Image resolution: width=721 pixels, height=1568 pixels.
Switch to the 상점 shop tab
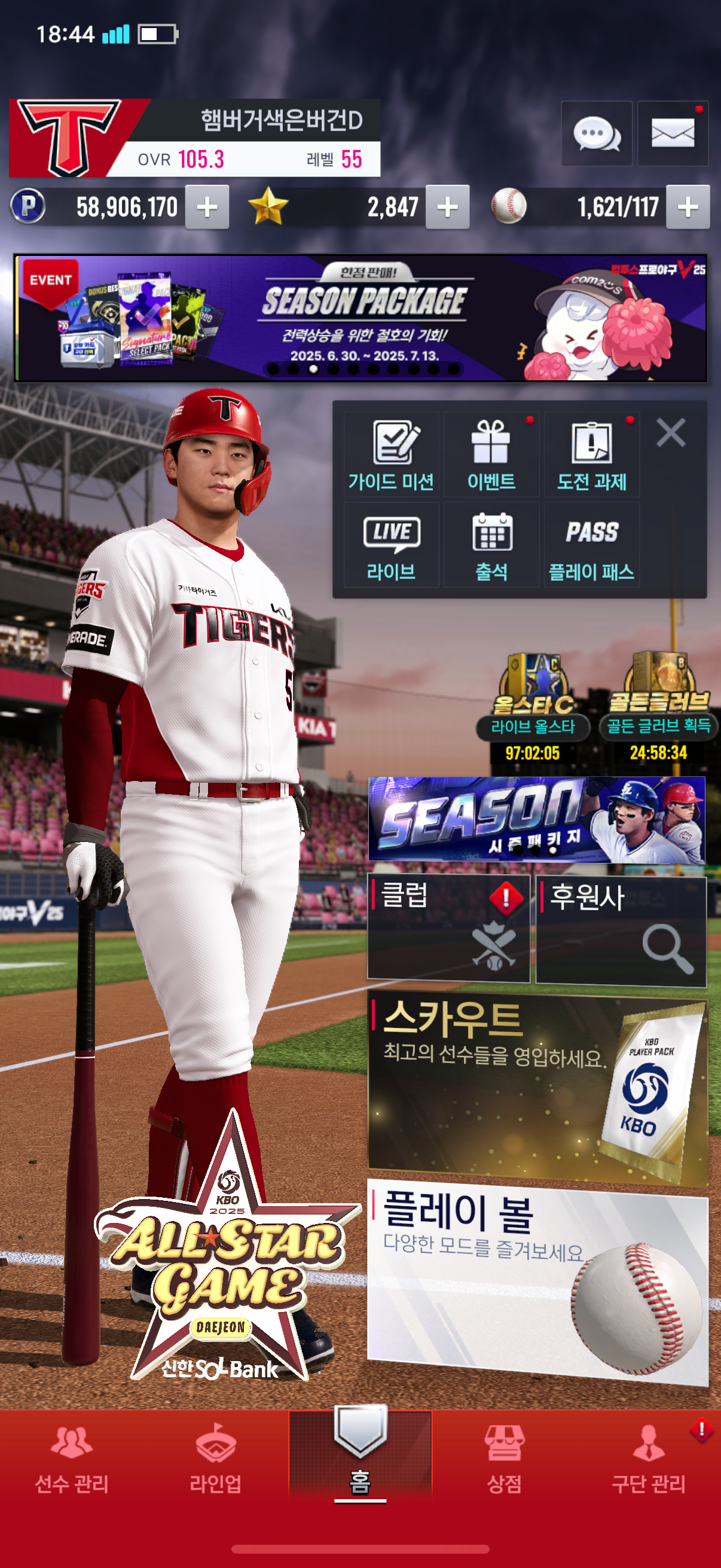click(504, 1460)
